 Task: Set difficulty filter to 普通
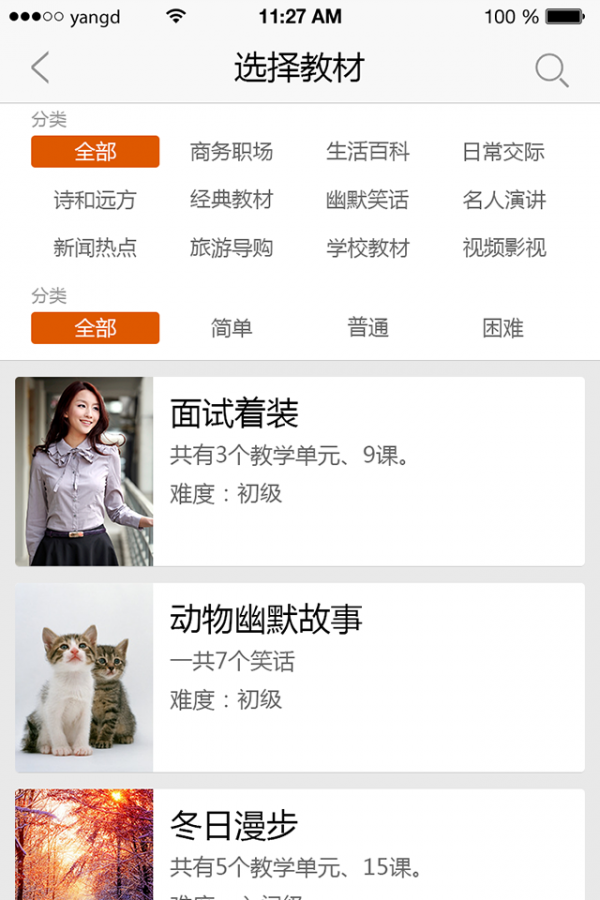[367, 328]
